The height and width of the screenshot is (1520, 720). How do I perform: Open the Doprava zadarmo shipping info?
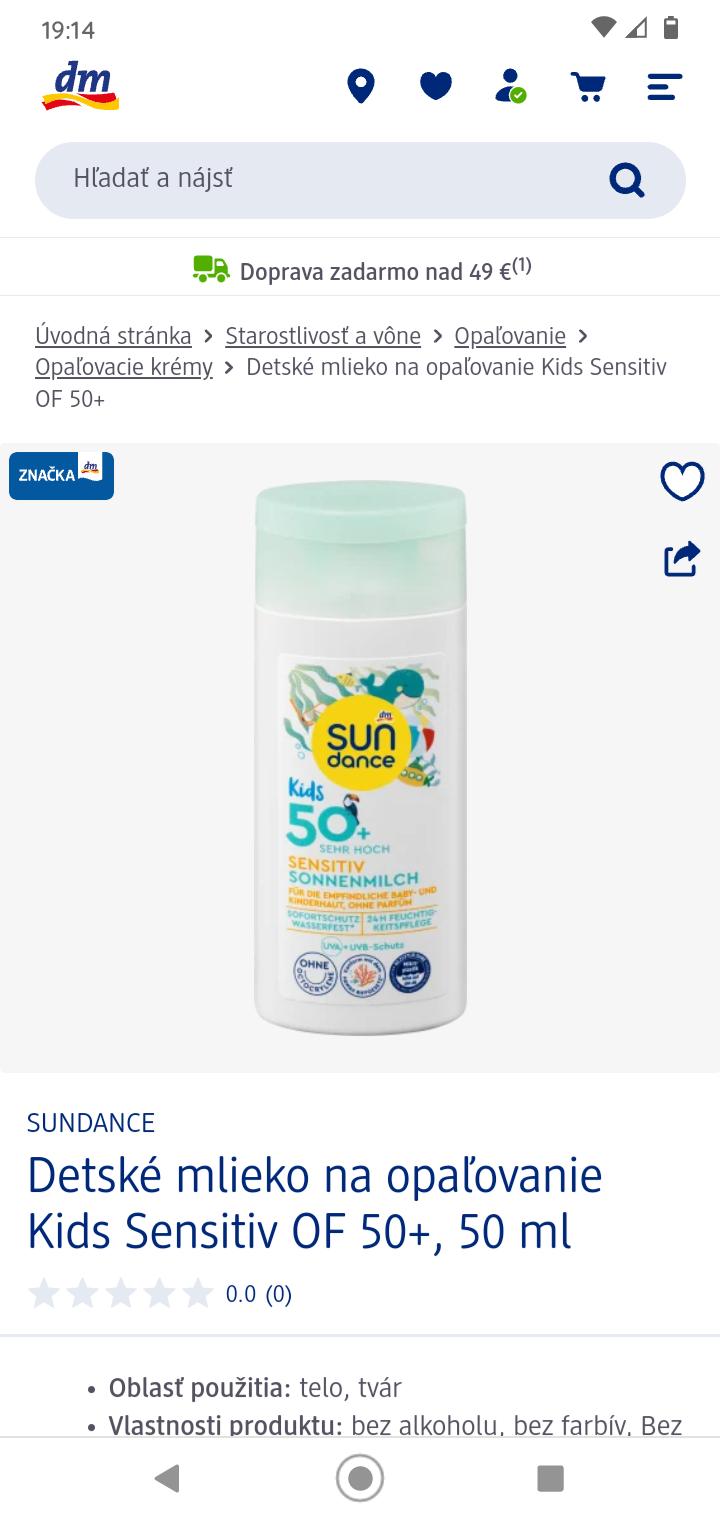click(x=360, y=269)
